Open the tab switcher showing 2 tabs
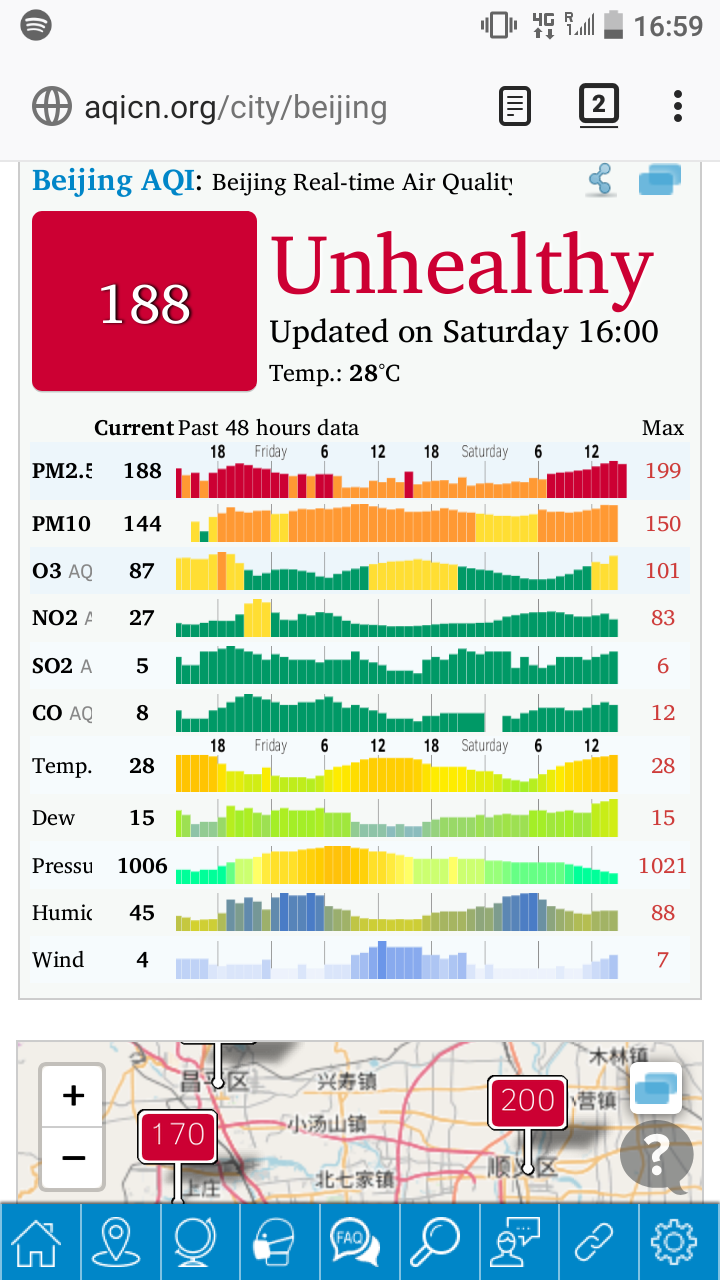720x1280 pixels. point(598,106)
